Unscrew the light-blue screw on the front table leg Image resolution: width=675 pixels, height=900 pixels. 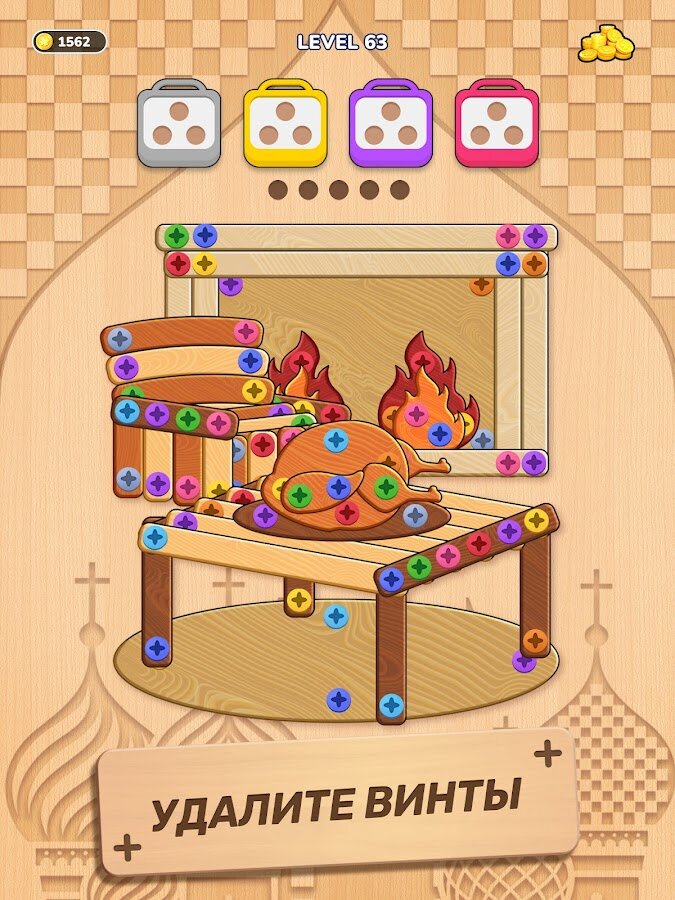[x=391, y=704]
